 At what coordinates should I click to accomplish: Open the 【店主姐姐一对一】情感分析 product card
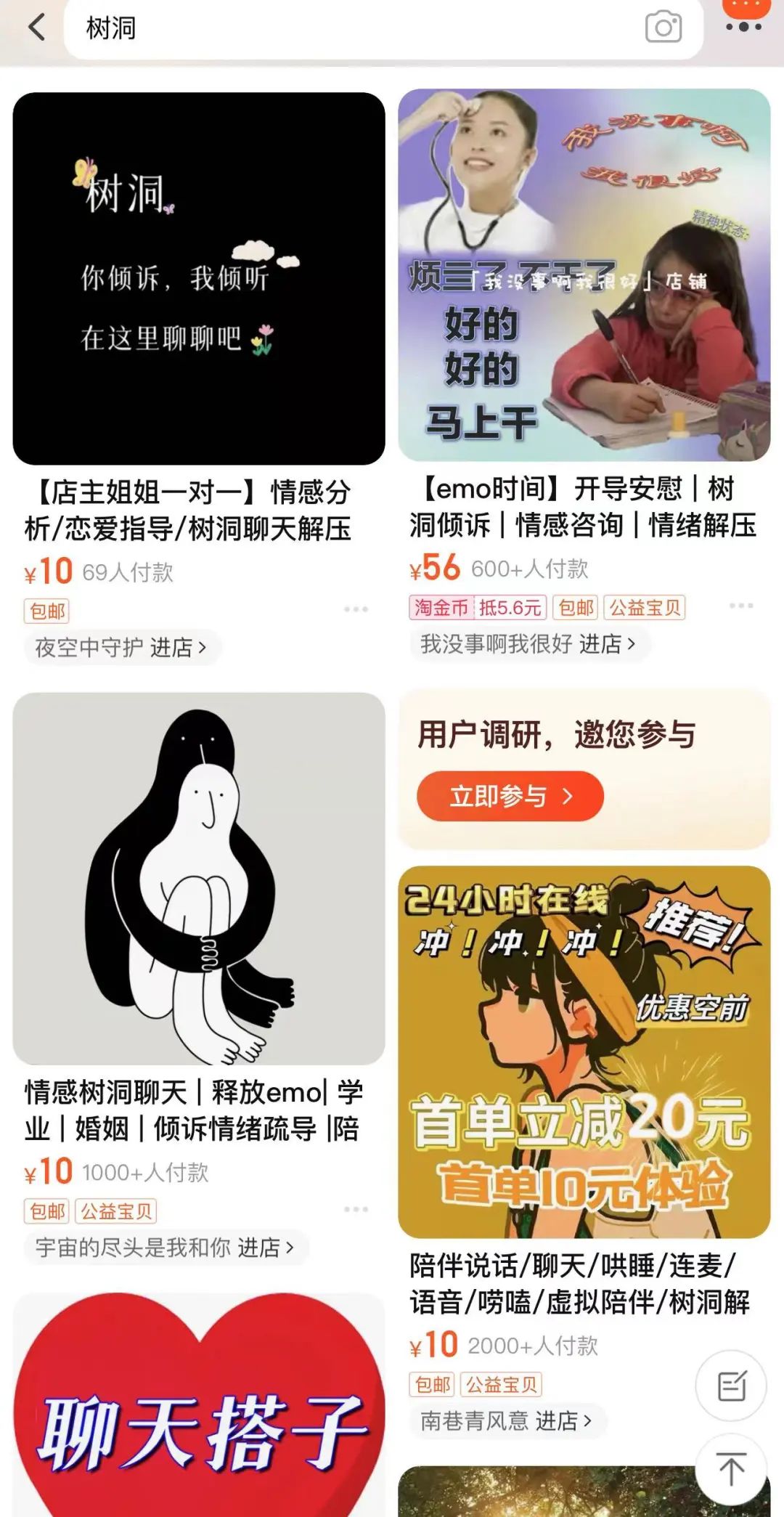(198, 278)
